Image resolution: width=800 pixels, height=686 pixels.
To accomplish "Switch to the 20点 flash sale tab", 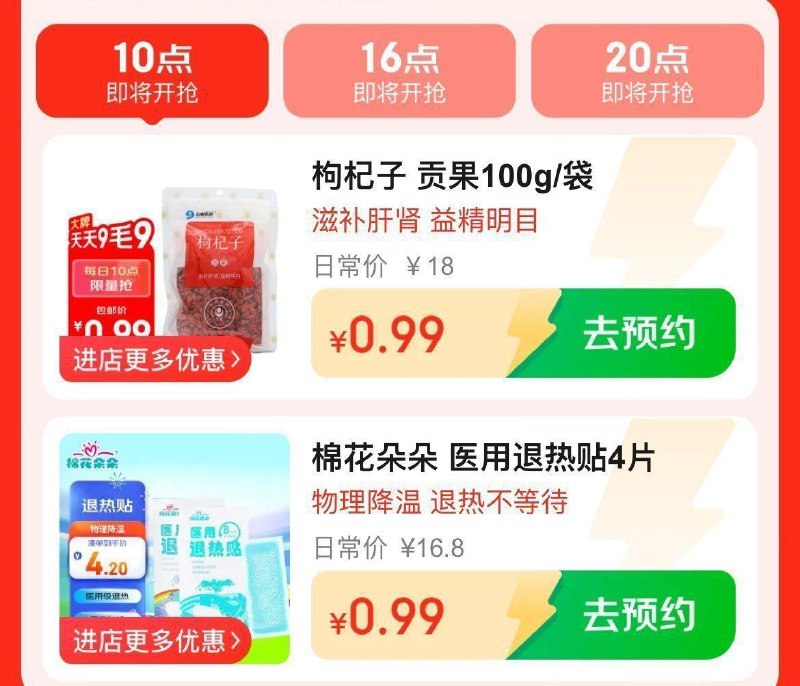I will (647, 72).
